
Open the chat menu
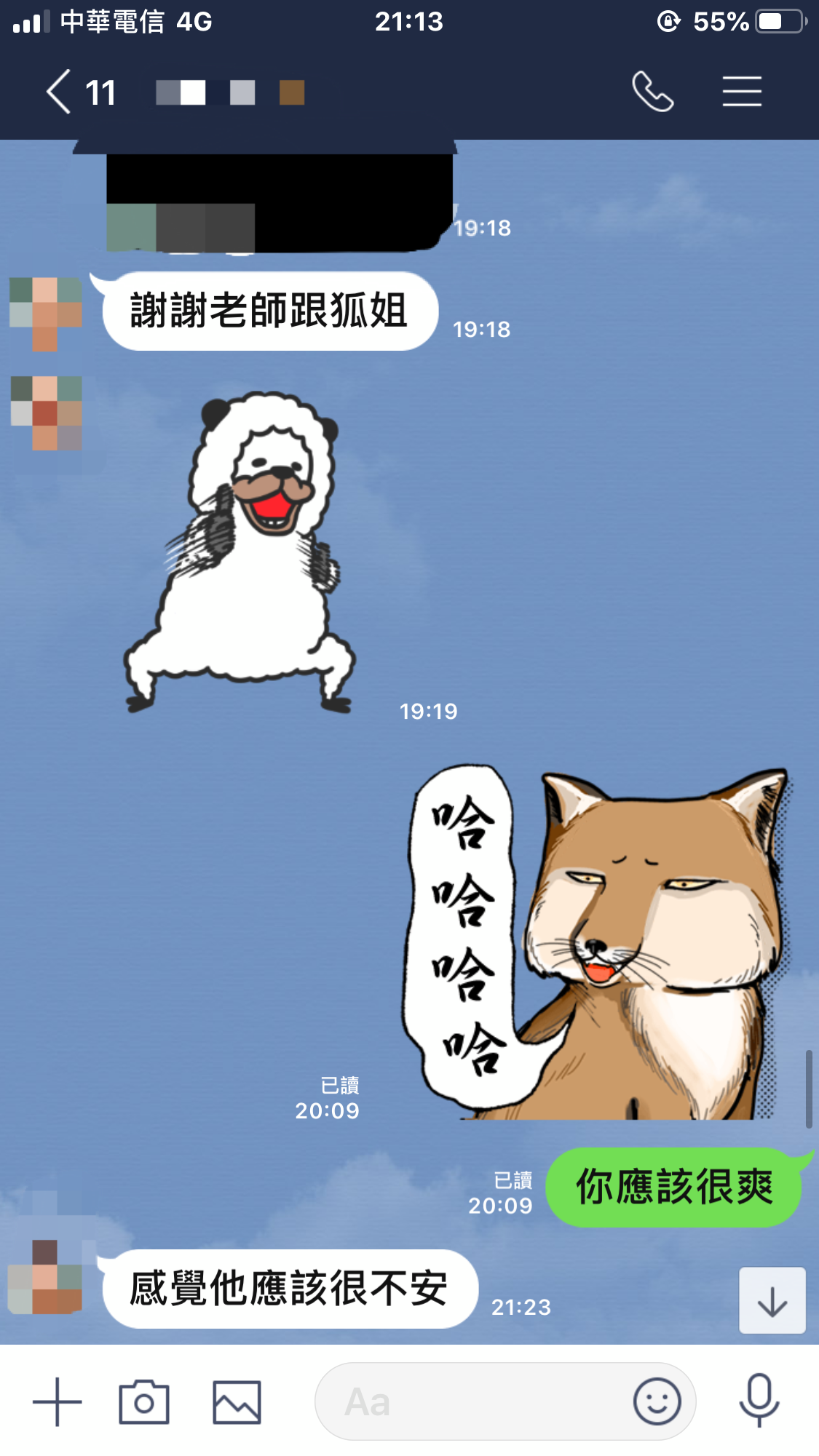[x=742, y=92]
